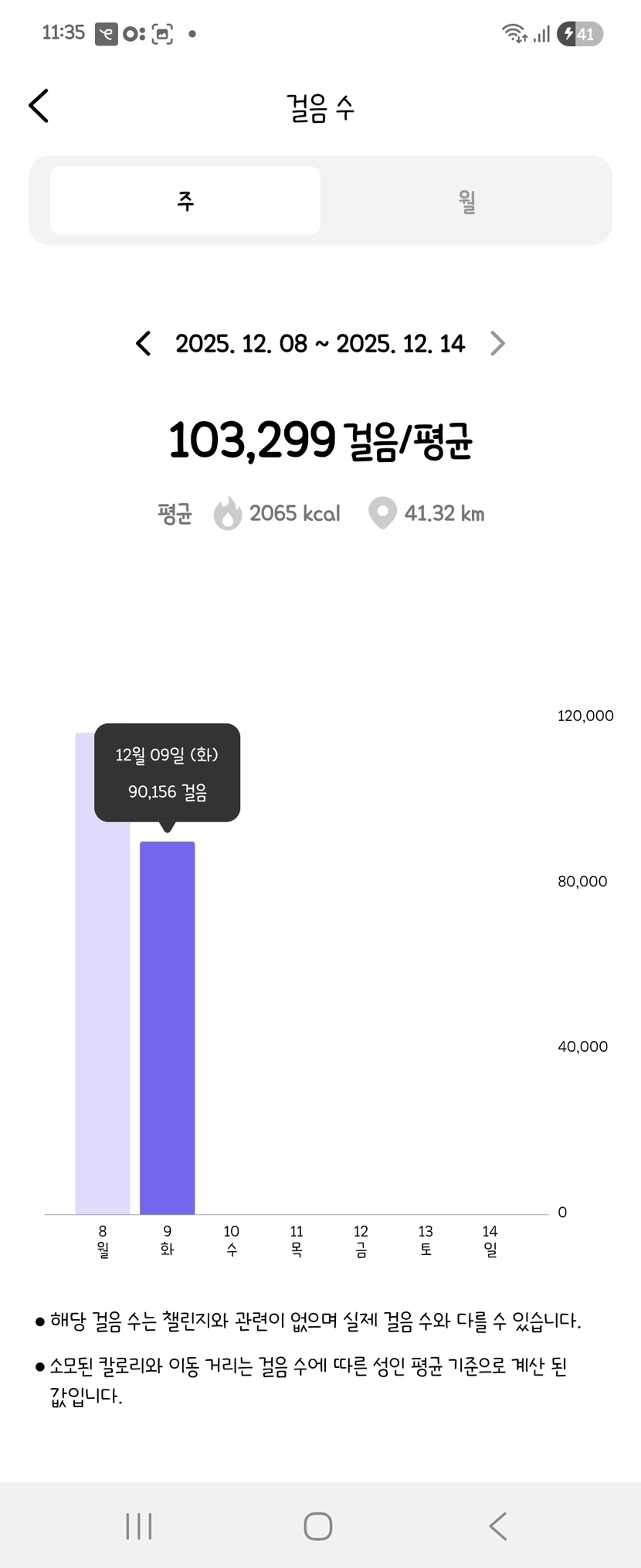
Task: Go back from the 걸음 수 screen
Action: click(39, 106)
